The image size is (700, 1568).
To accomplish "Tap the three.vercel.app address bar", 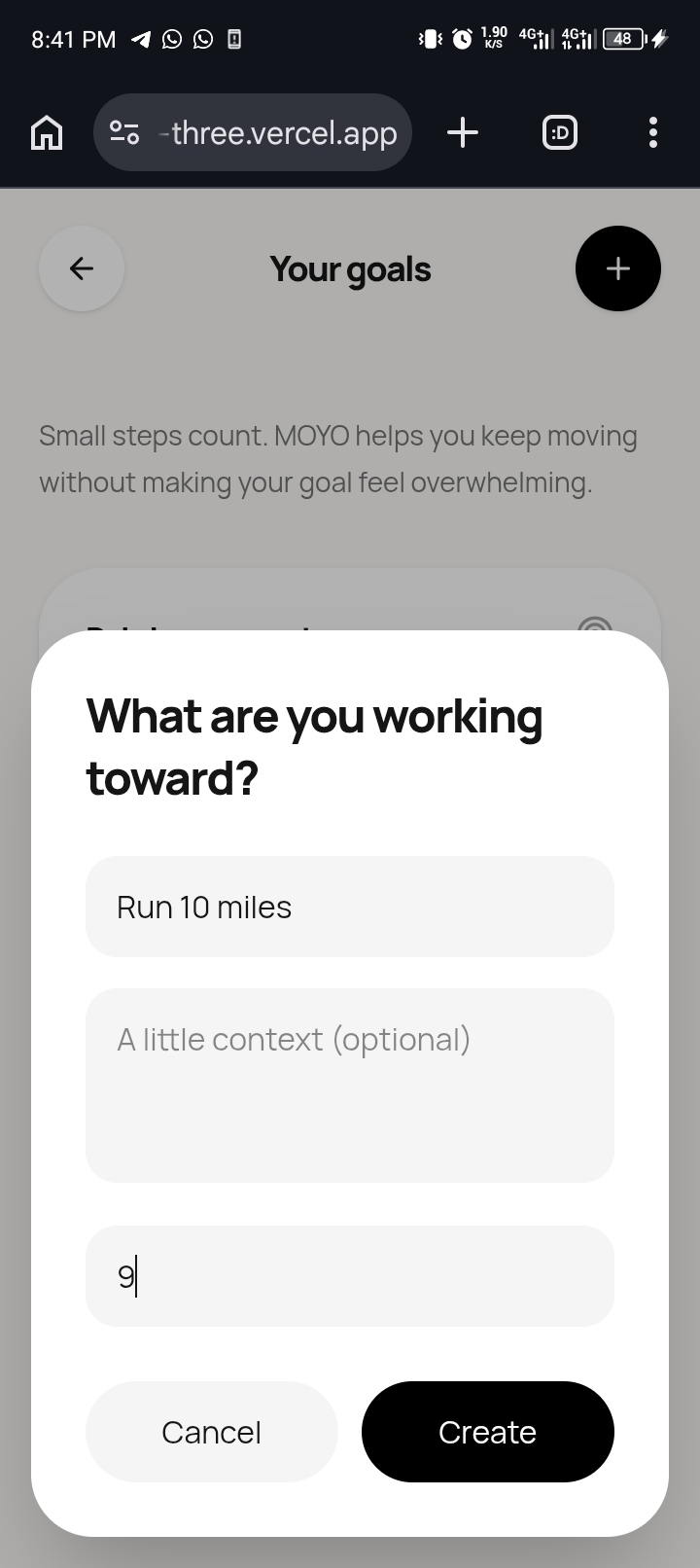I will pos(253,132).
